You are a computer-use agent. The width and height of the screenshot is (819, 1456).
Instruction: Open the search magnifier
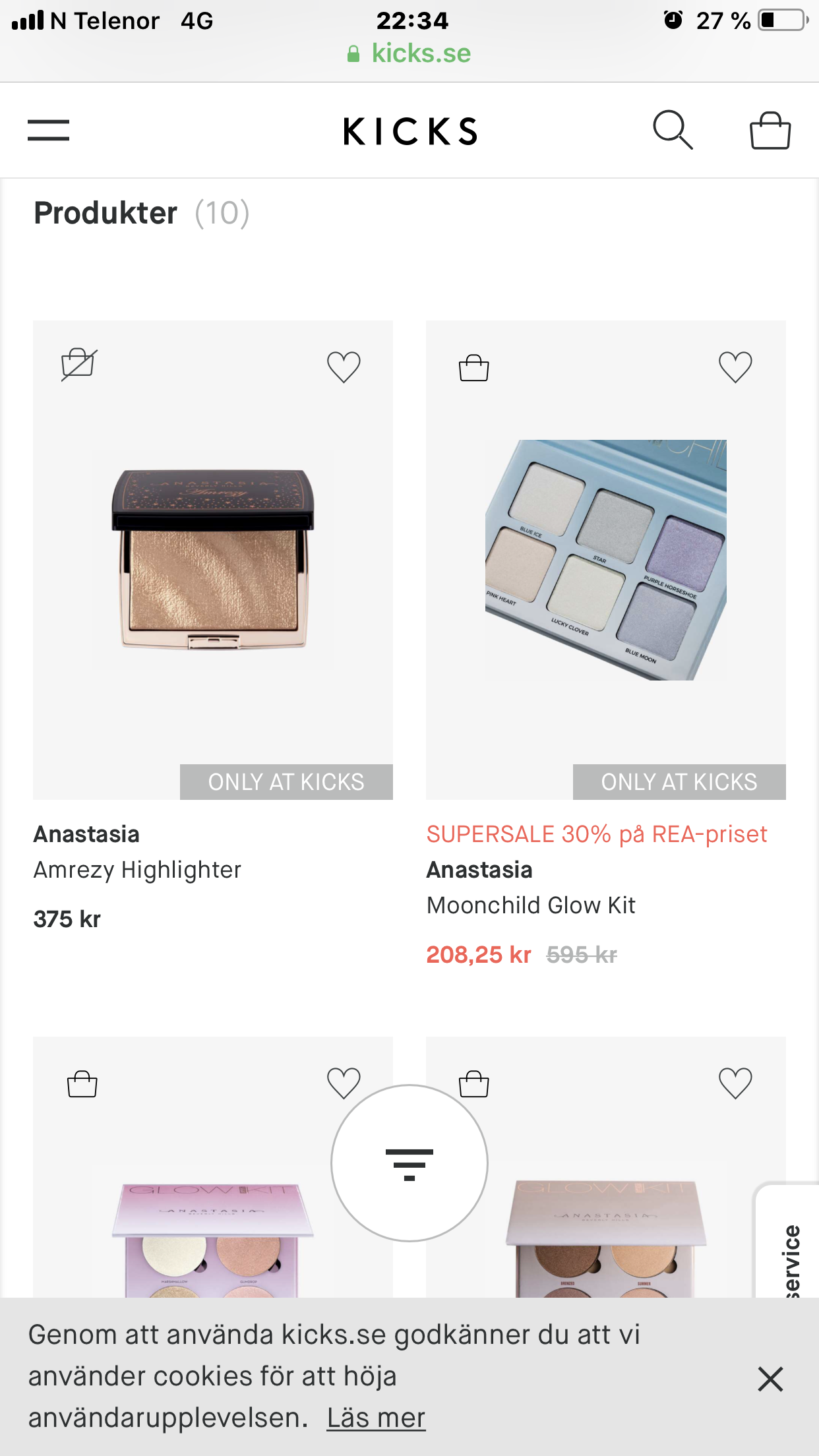(673, 130)
